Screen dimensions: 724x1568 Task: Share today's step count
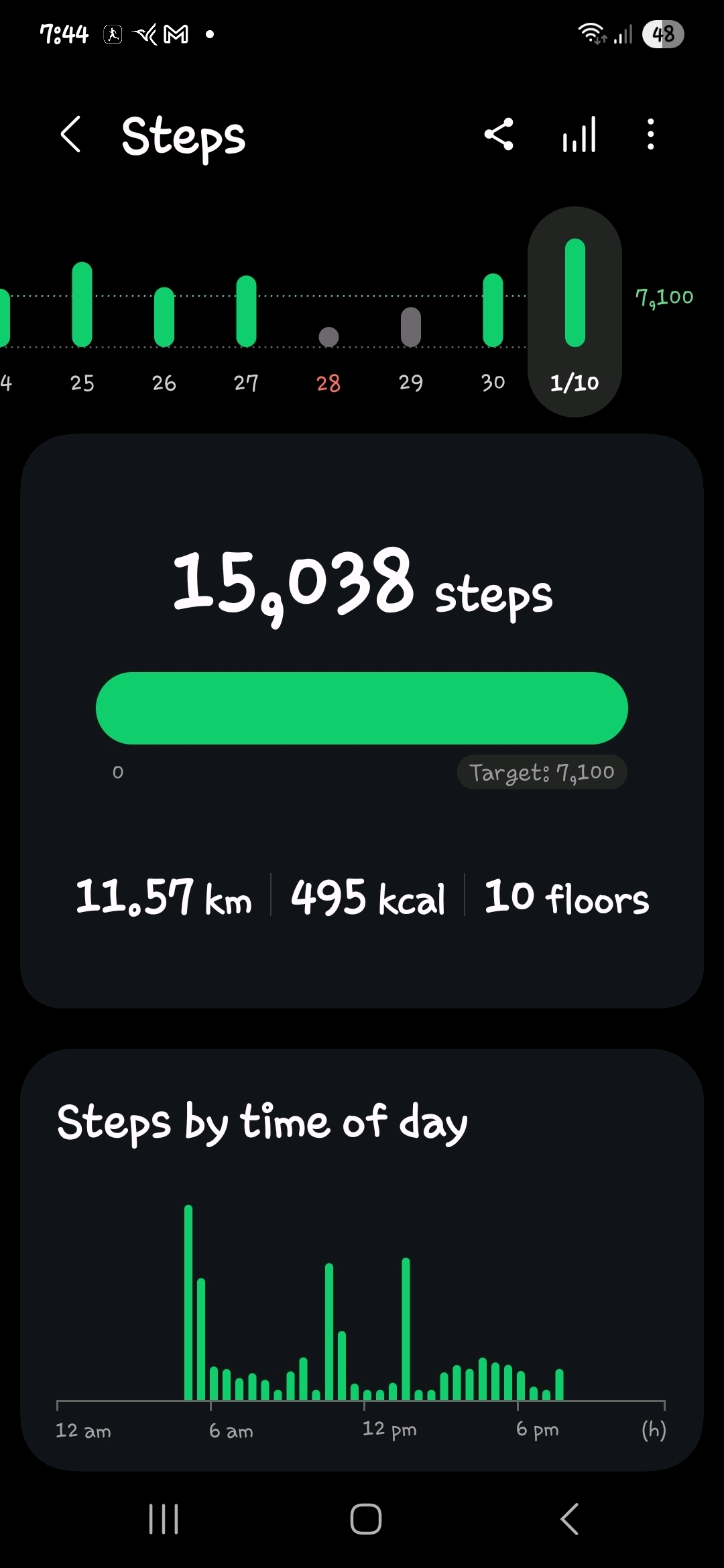pos(499,135)
